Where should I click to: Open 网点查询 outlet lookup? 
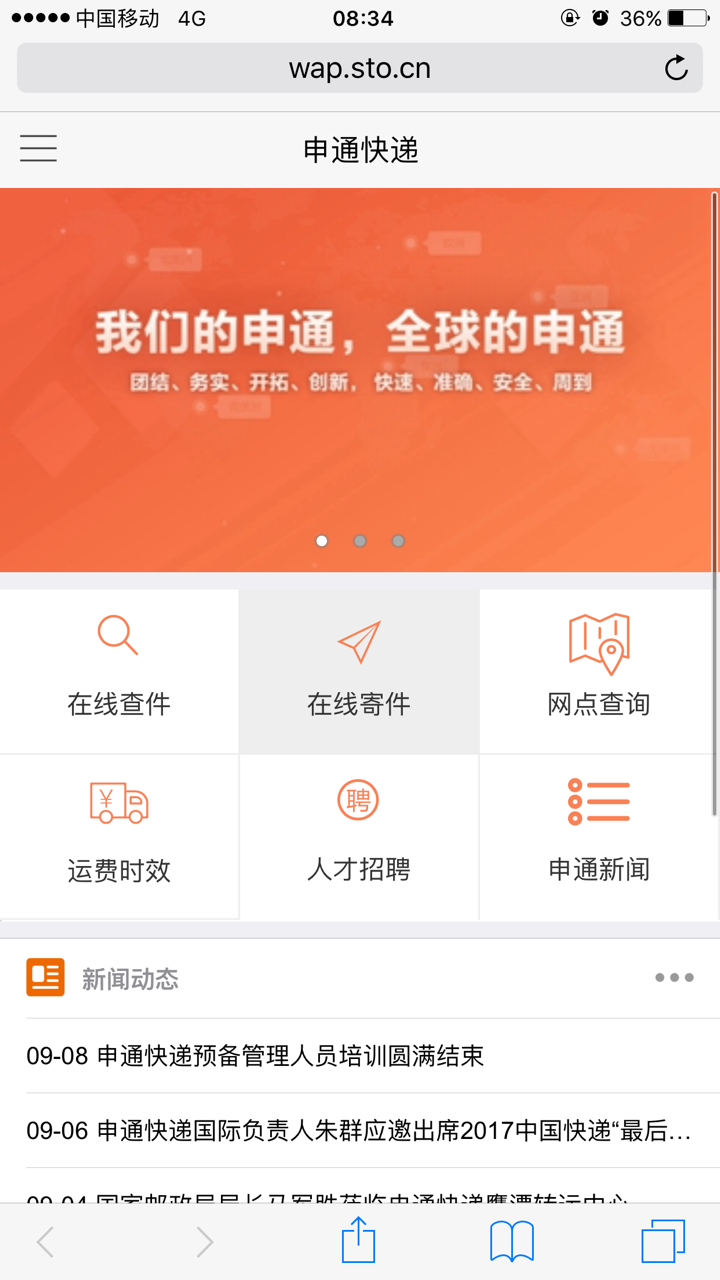tap(599, 670)
